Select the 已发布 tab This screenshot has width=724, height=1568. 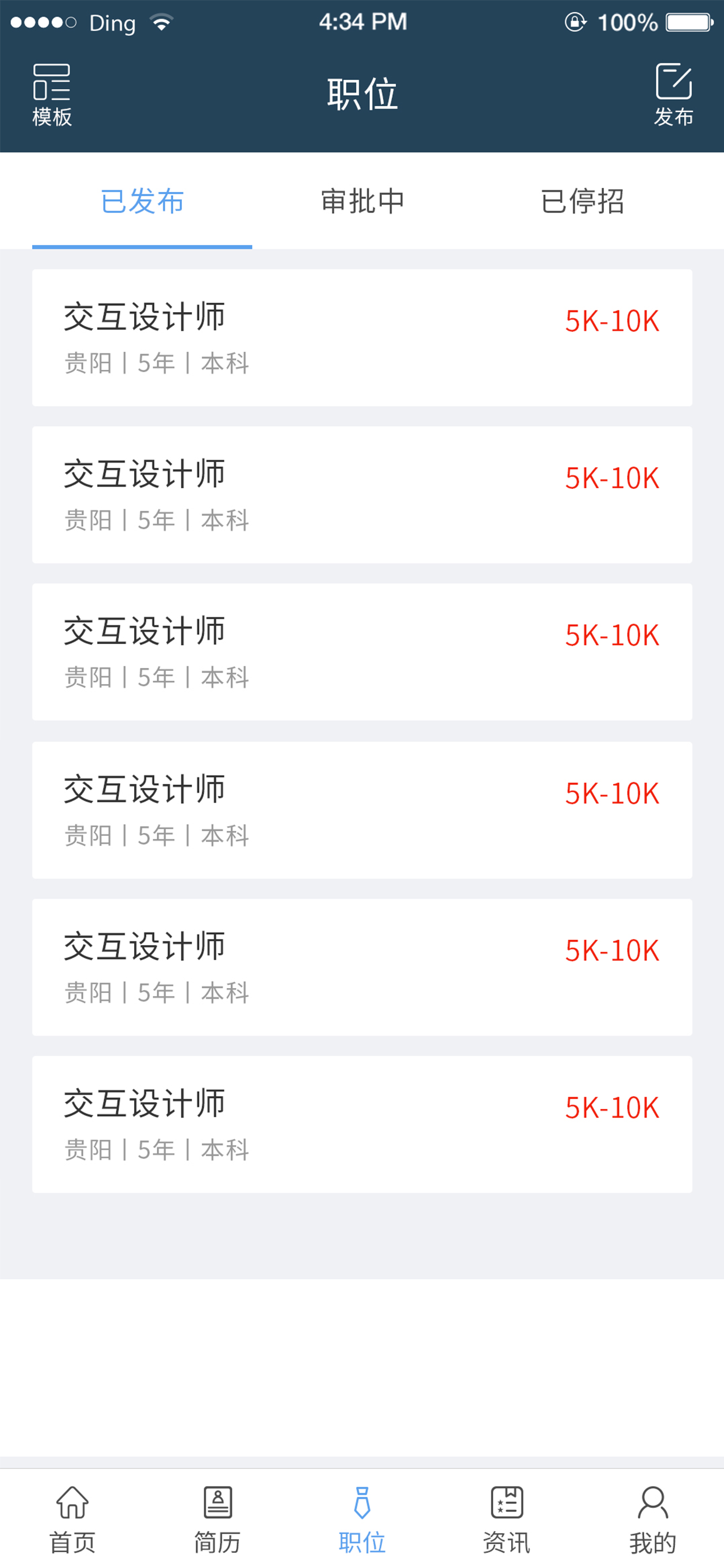(x=142, y=201)
